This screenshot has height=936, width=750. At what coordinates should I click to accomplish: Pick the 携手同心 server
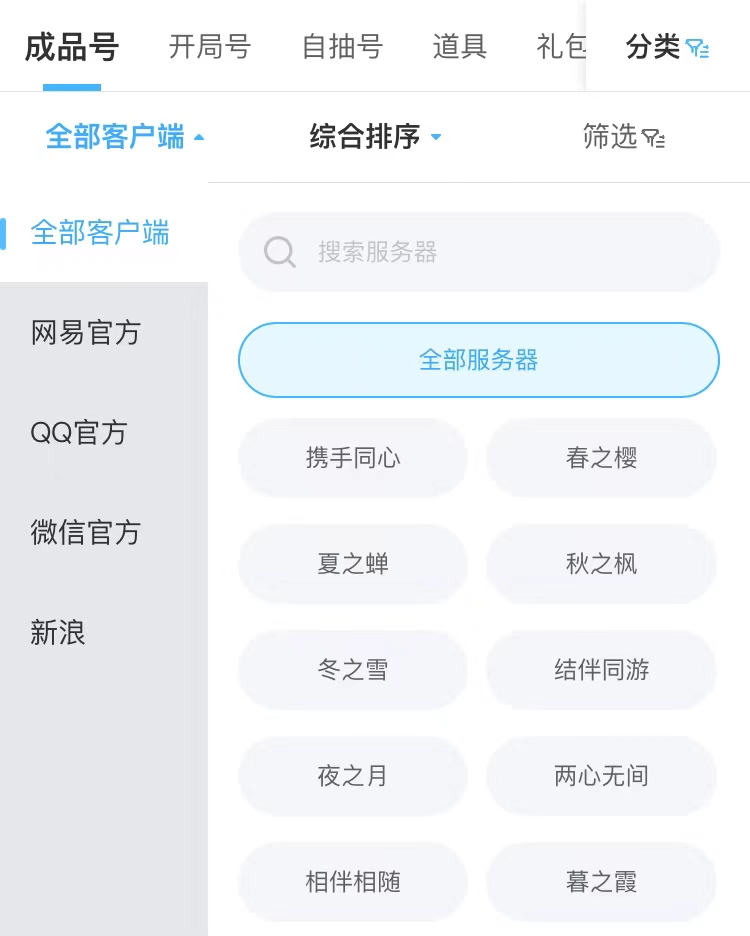tap(352, 458)
